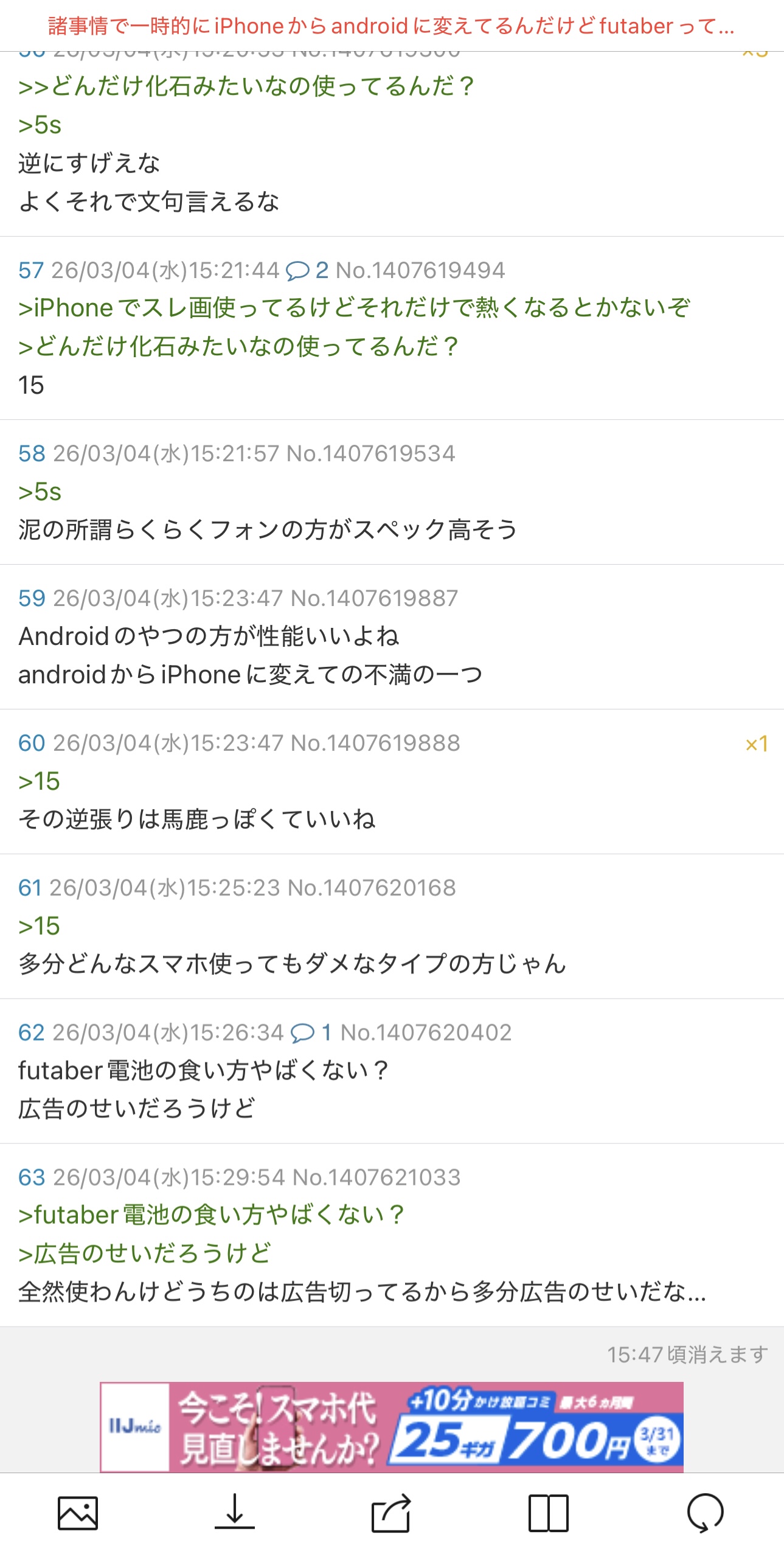Tap the ×1 counter on post 60
784x1562 pixels.
pos(757,744)
